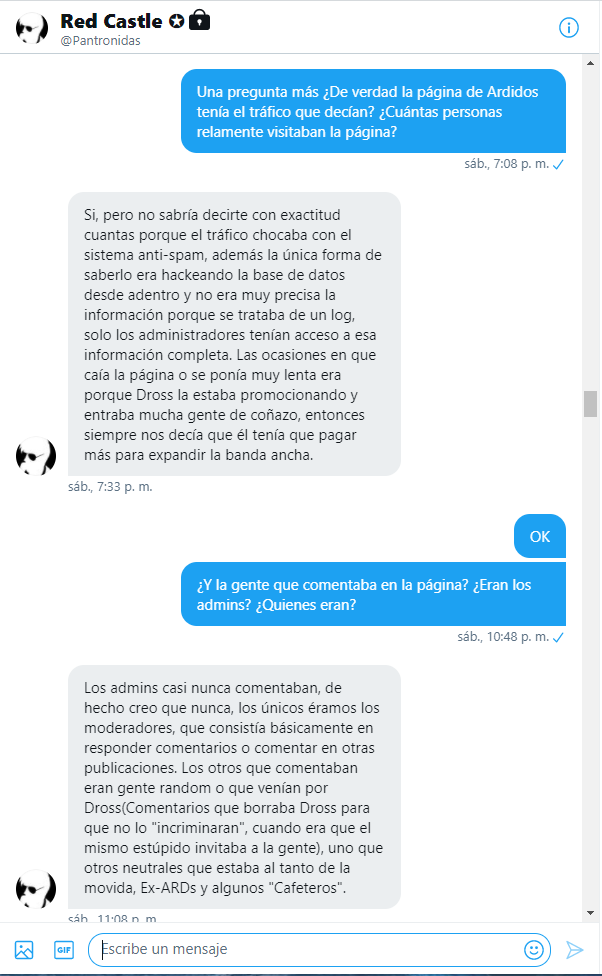The image size is (602, 976).
Task: Open the GIF picker
Action: [x=64, y=950]
